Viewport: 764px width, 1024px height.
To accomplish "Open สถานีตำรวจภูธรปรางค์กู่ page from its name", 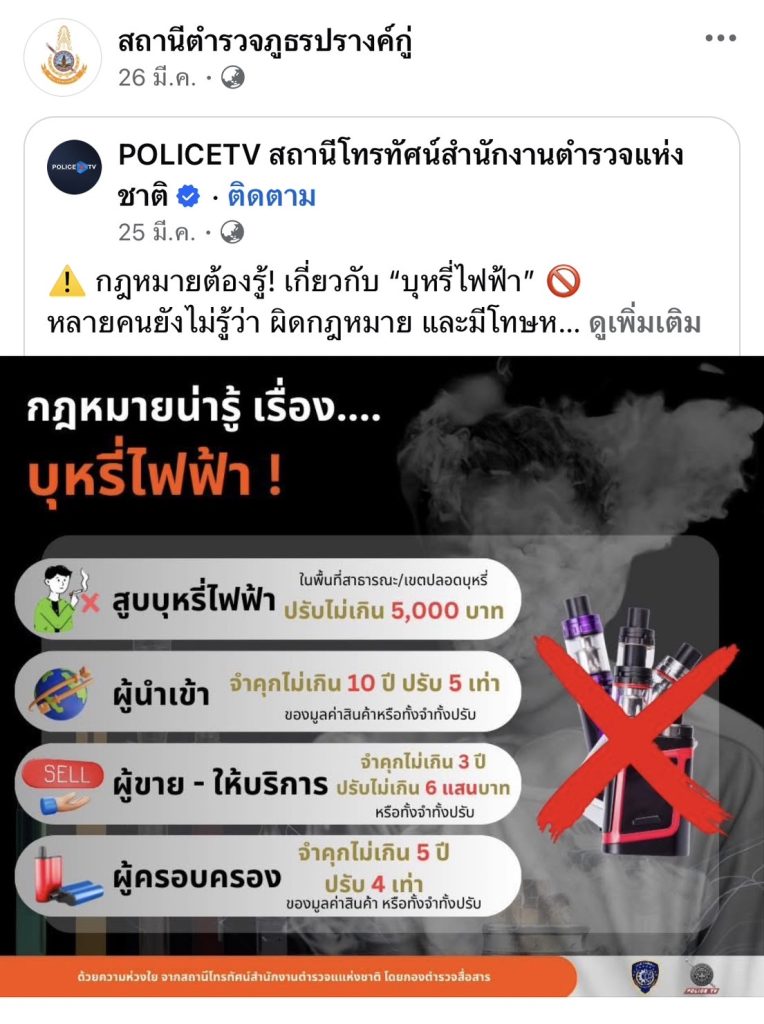I will tap(266, 42).
